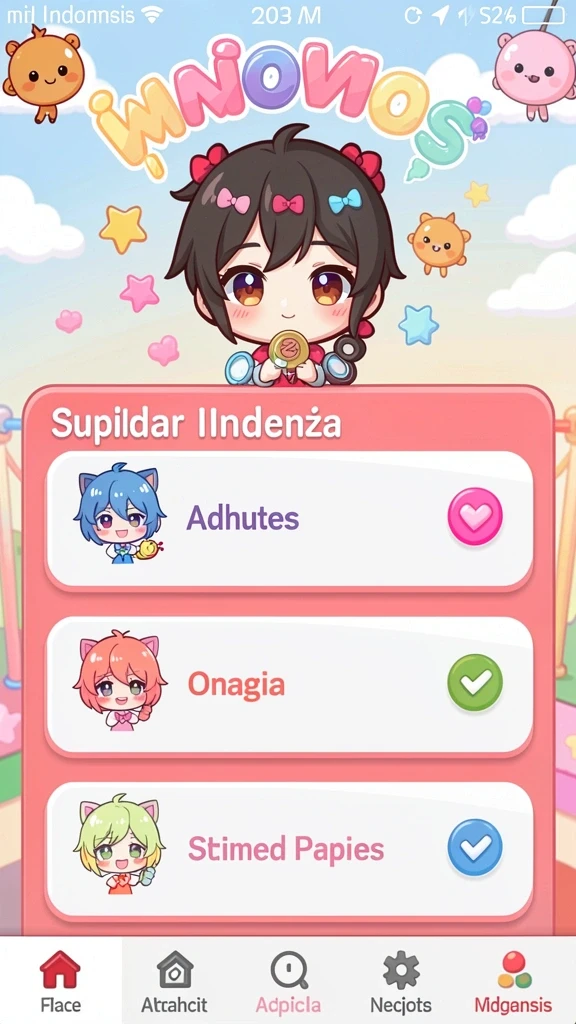
Task: Select the Mdgansis tab
Action: (x=513, y=981)
